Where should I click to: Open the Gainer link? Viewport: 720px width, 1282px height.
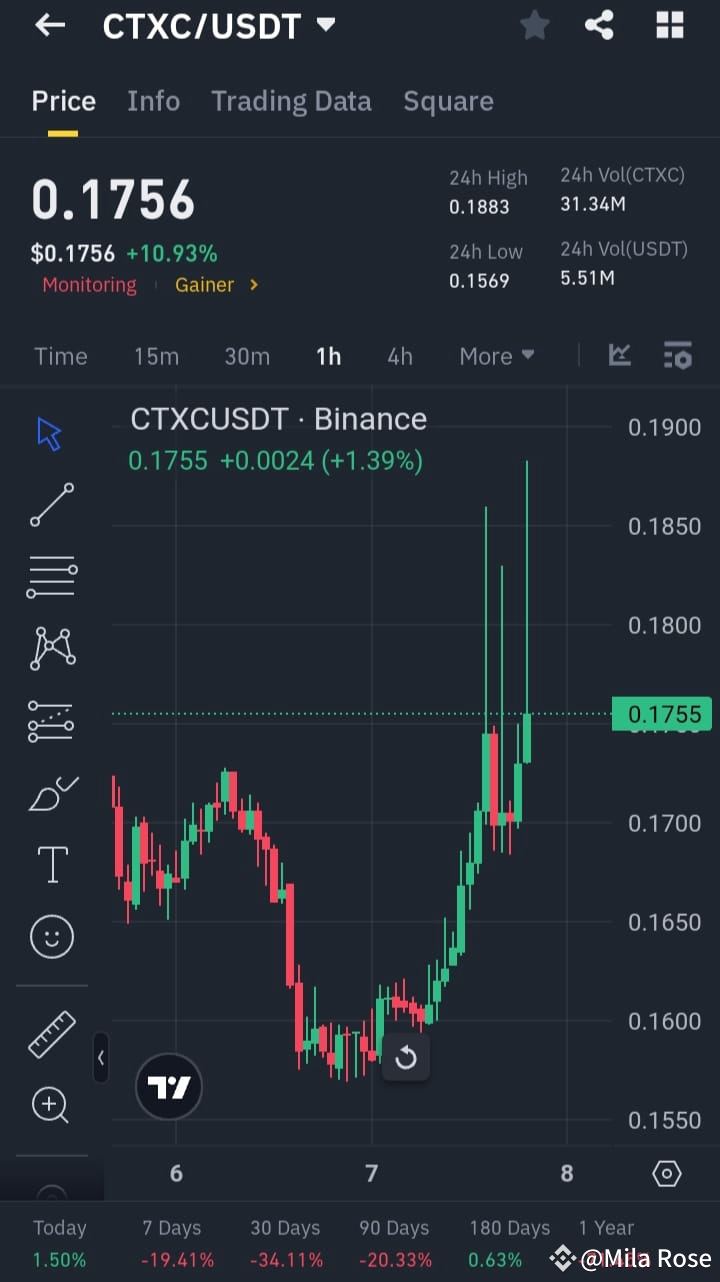(x=204, y=284)
